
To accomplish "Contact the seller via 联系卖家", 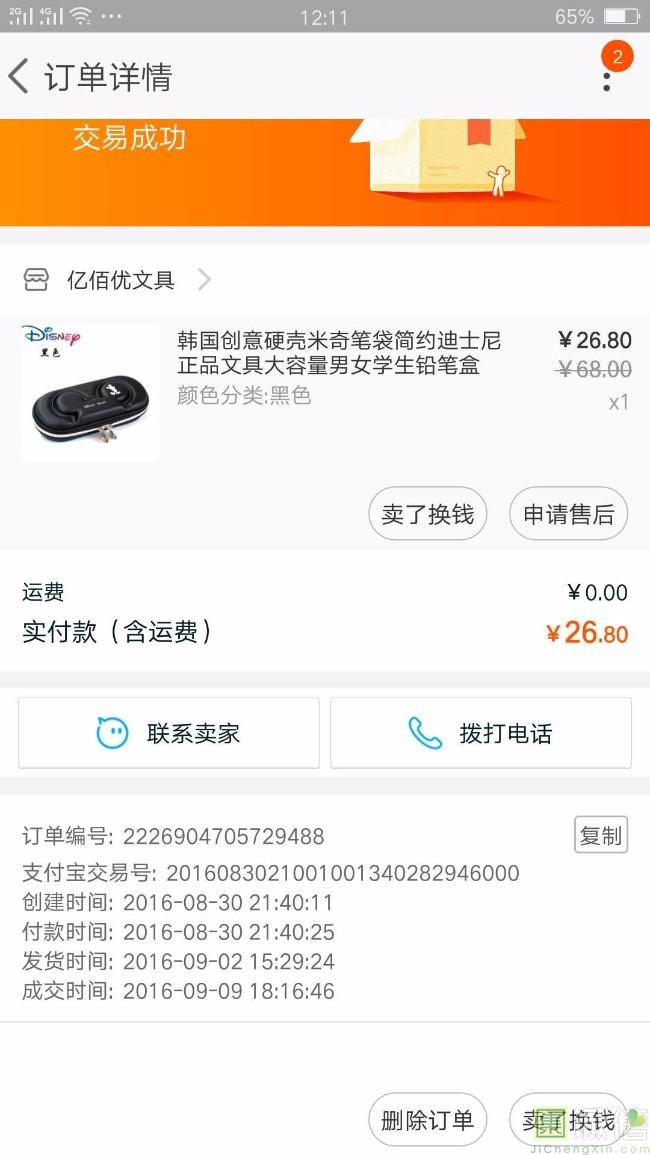I will click(169, 733).
